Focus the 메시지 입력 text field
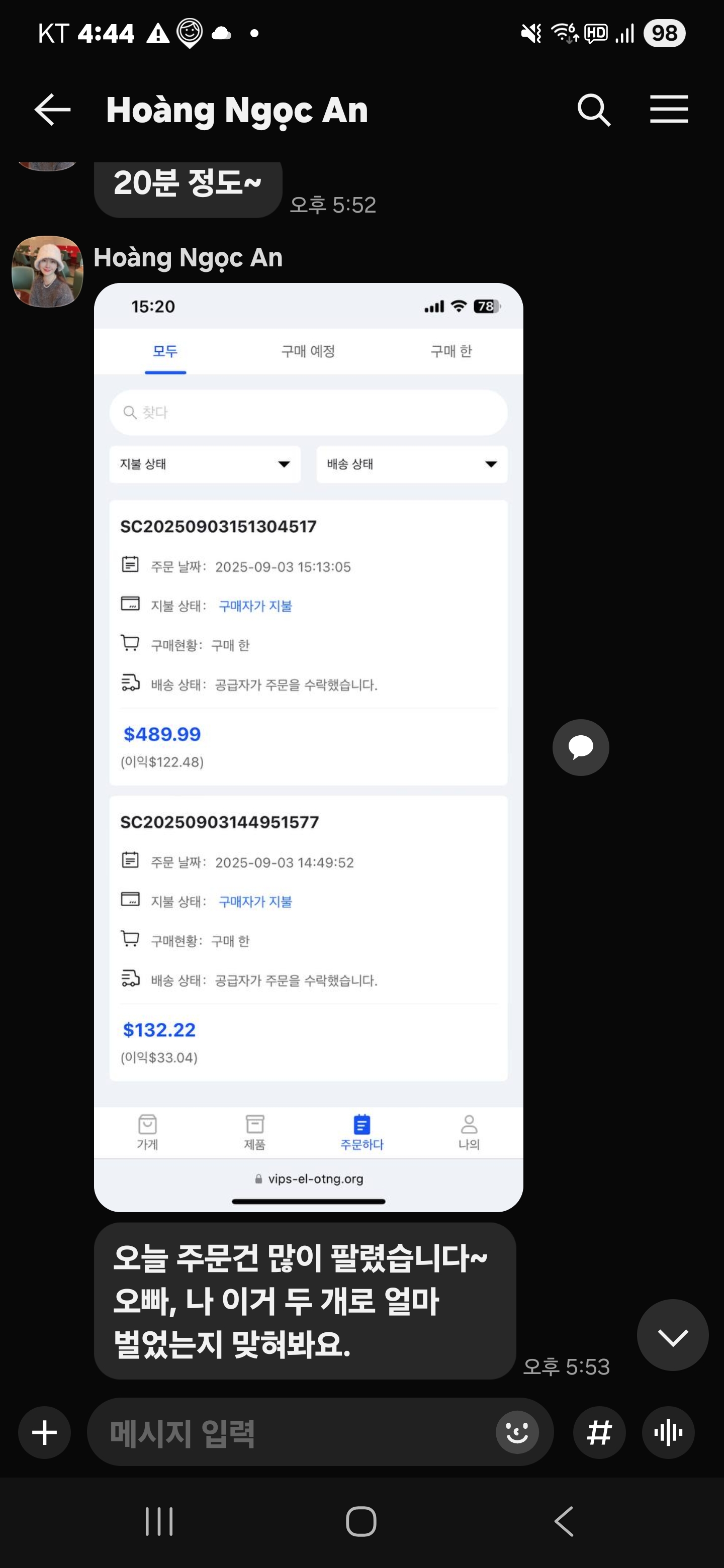The height and width of the screenshot is (1568, 724). tap(292, 1433)
